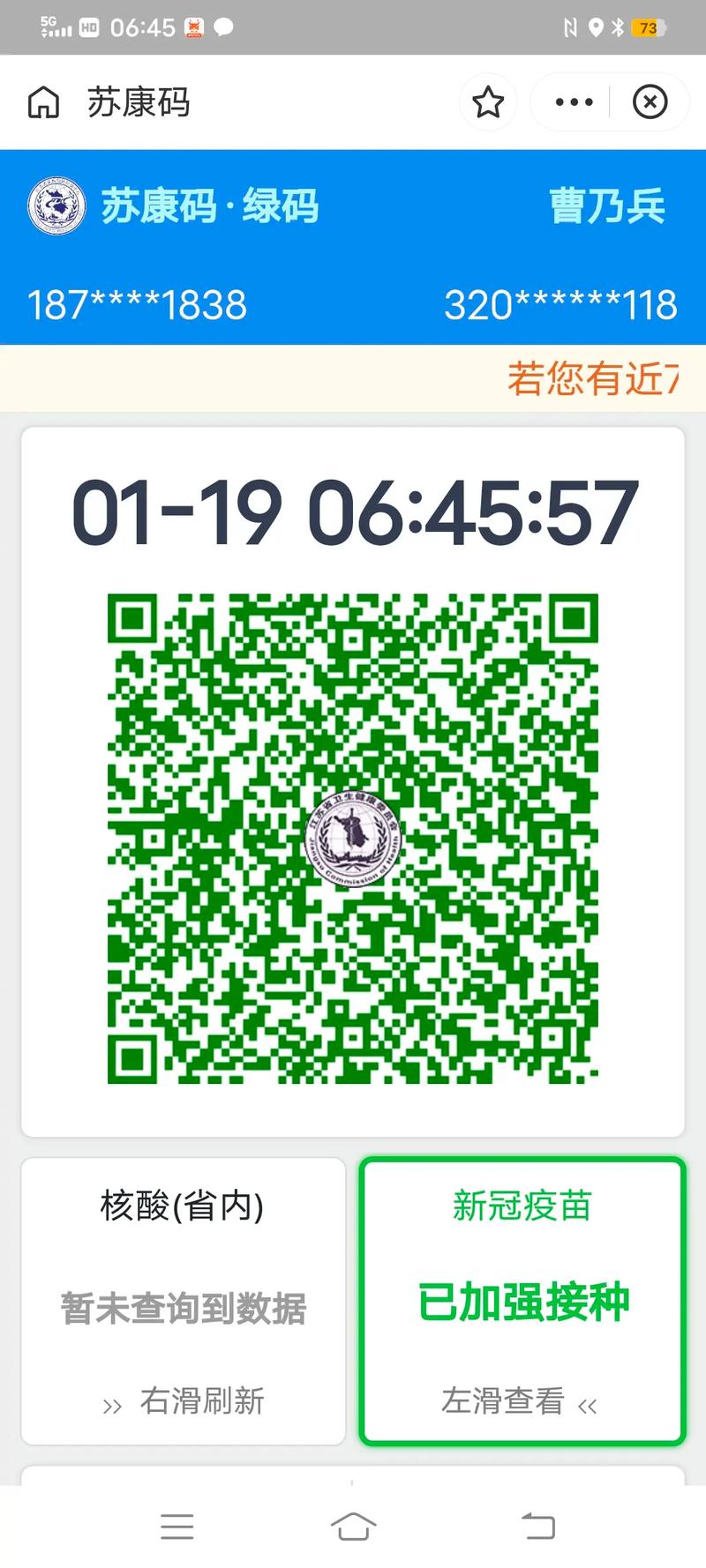Read the scrolling orange notice banner

pos(353,378)
